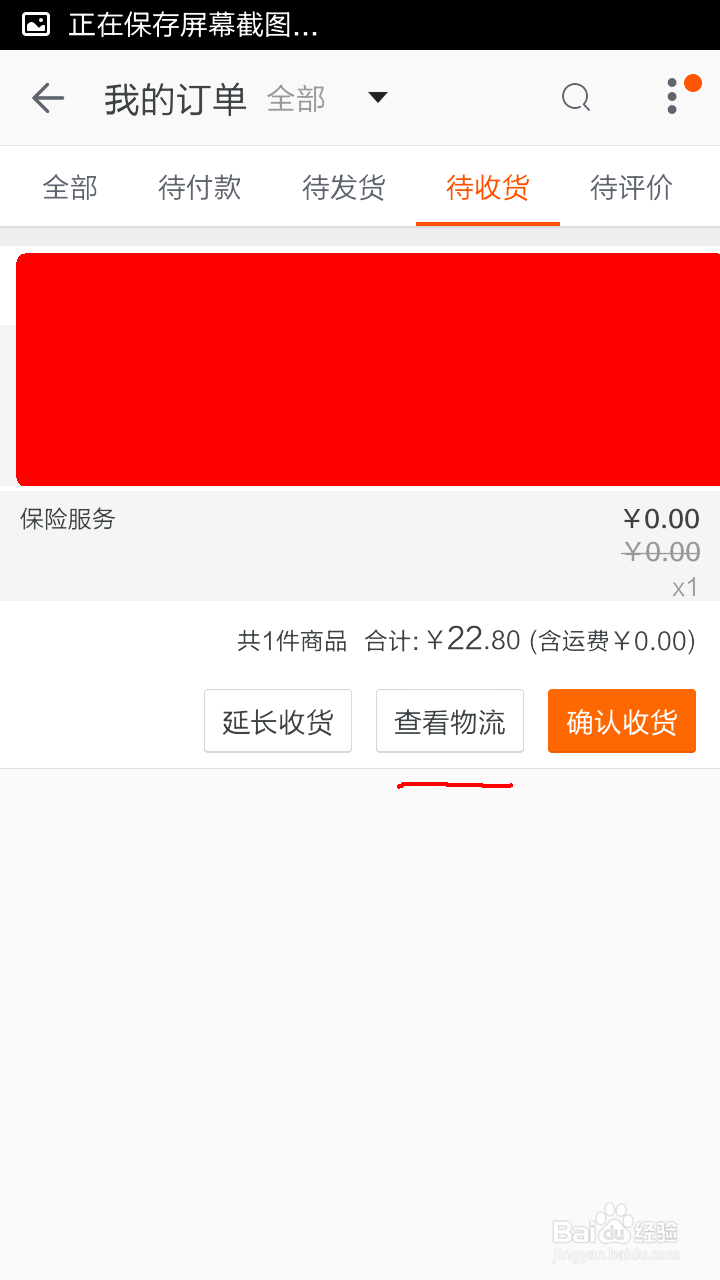720x1280 pixels.
Task: Tap the 延长收货 extend receipt button
Action: pos(277,720)
